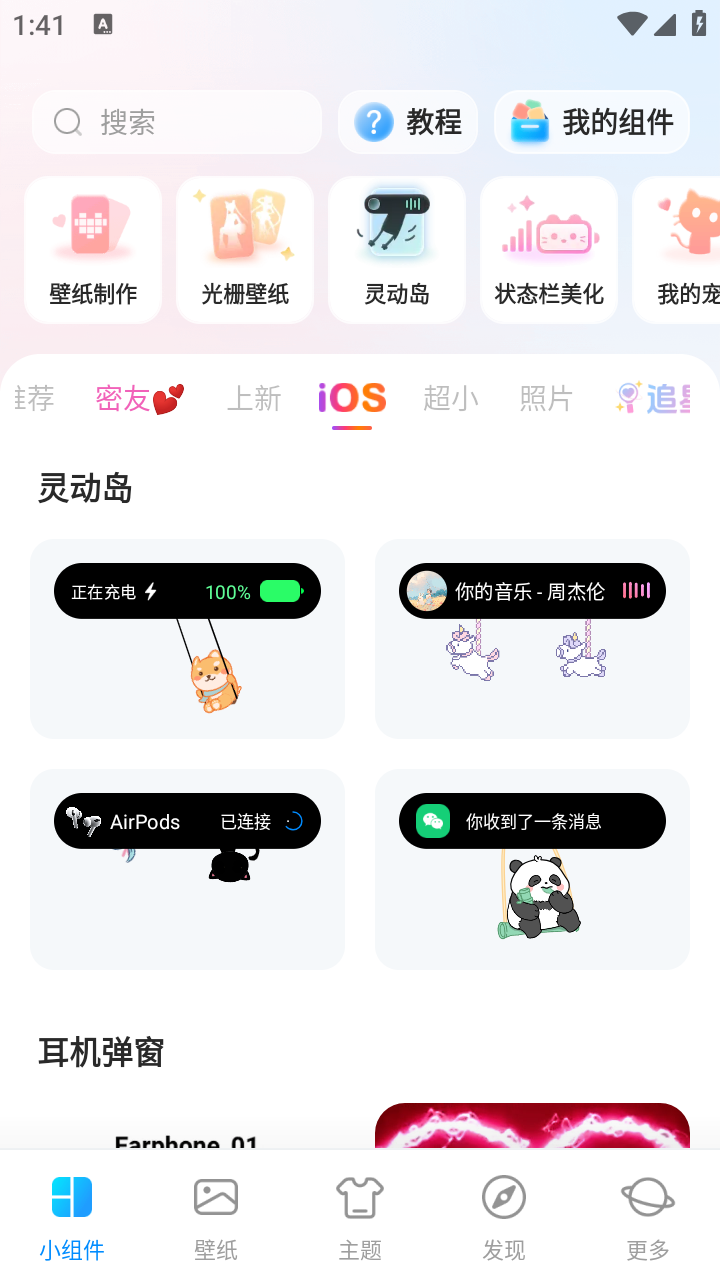
Task: Switch to the 照片 photos tab
Action: [547, 398]
